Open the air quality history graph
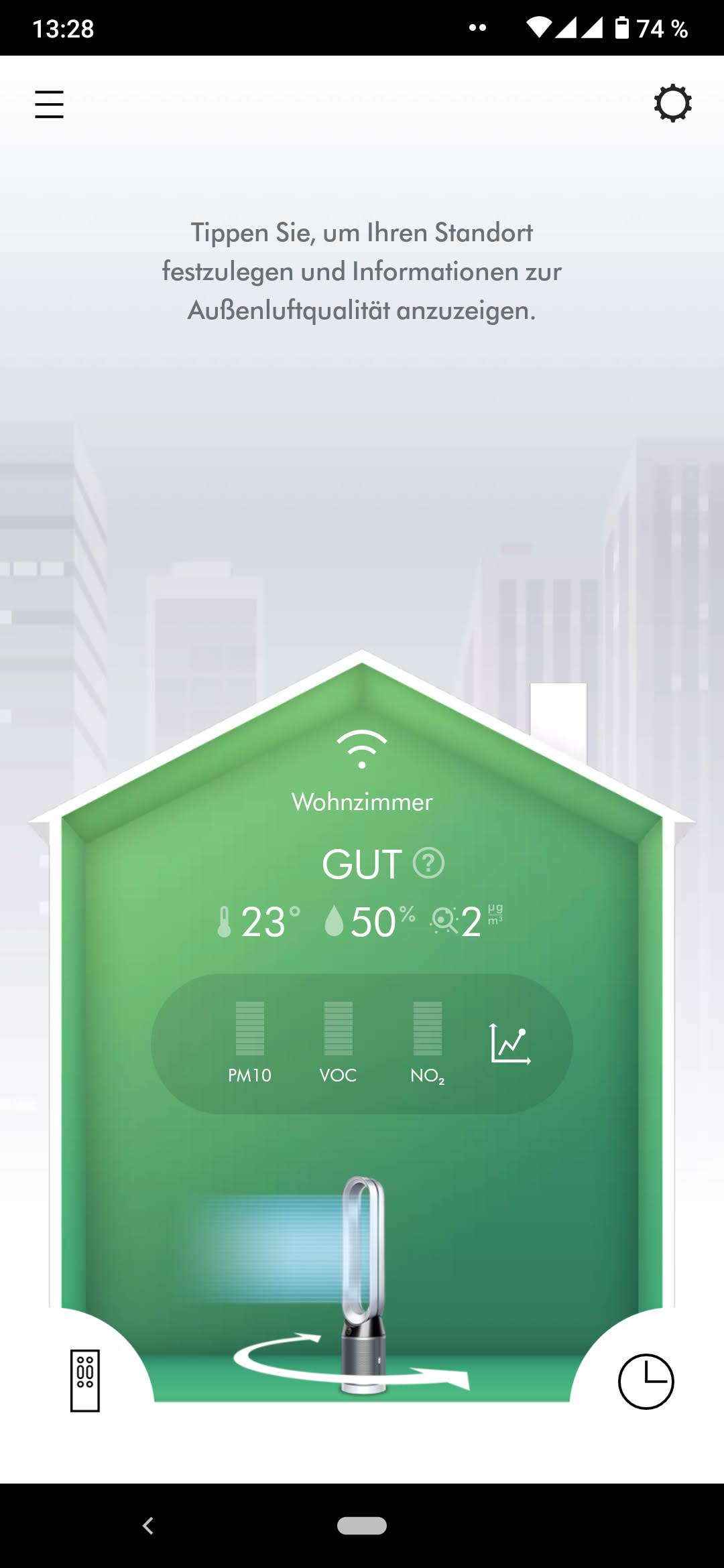 510,1043
